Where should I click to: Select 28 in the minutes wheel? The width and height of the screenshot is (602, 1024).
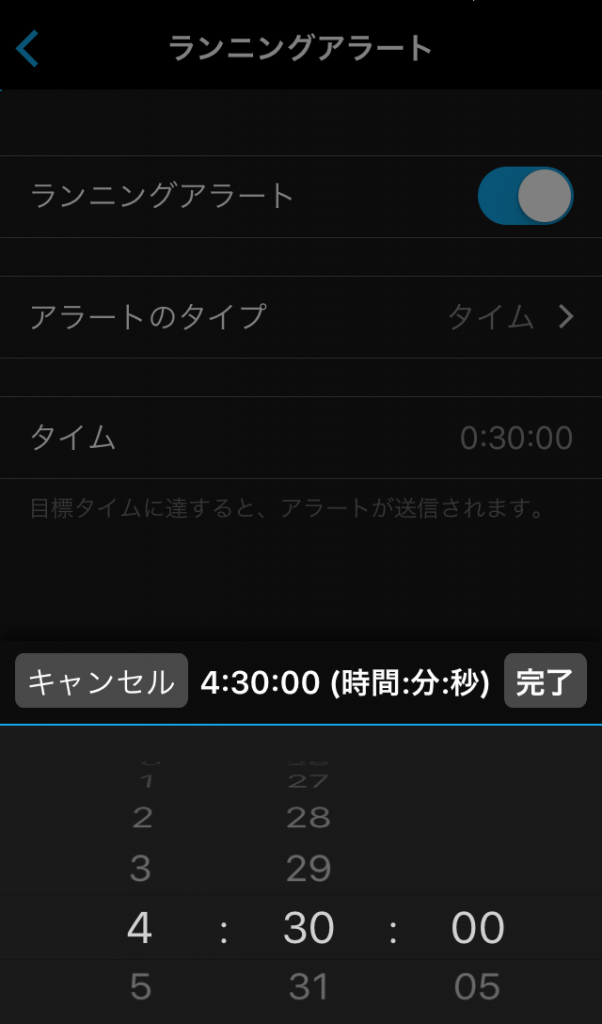click(x=308, y=817)
